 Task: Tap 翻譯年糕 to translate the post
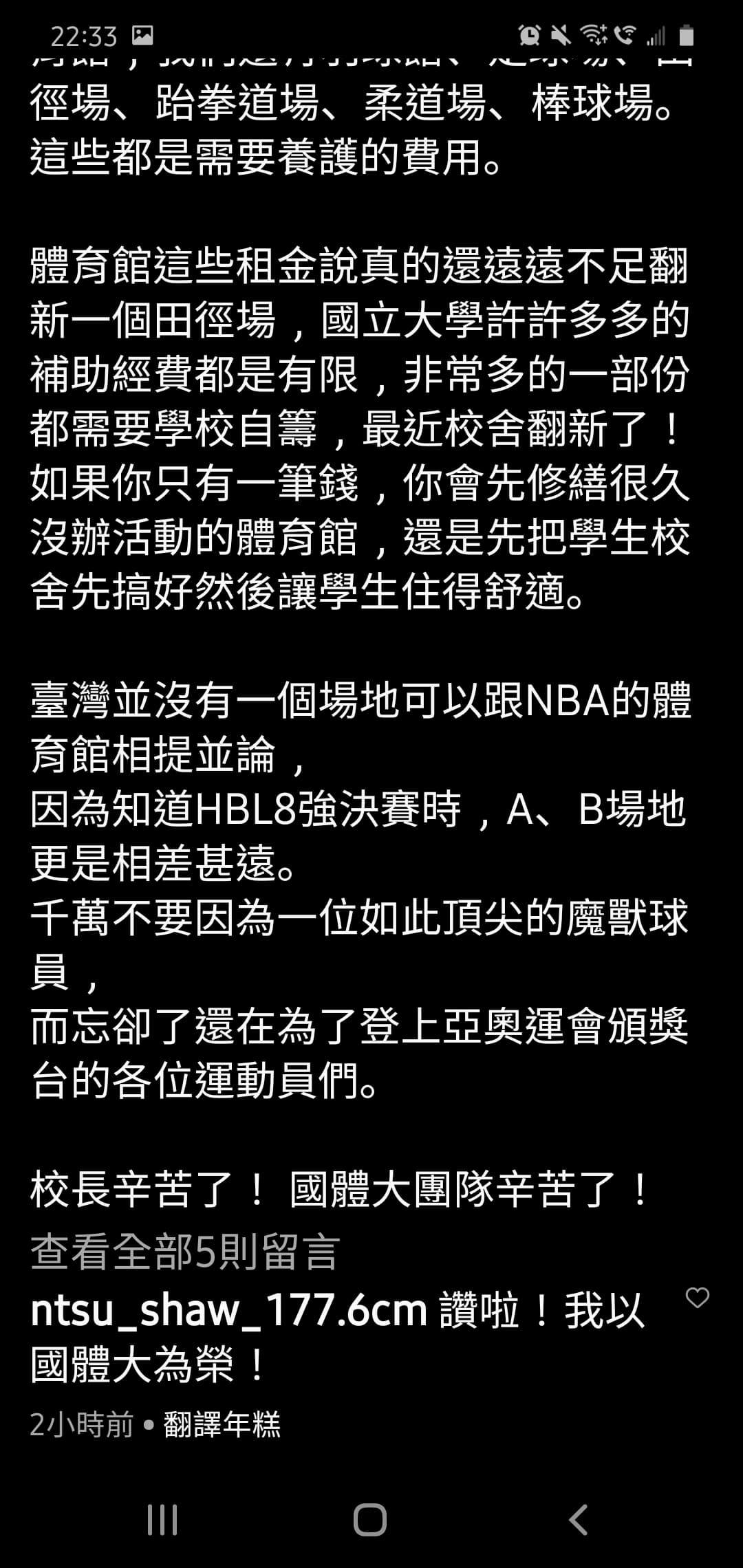[x=222, y=1425]
